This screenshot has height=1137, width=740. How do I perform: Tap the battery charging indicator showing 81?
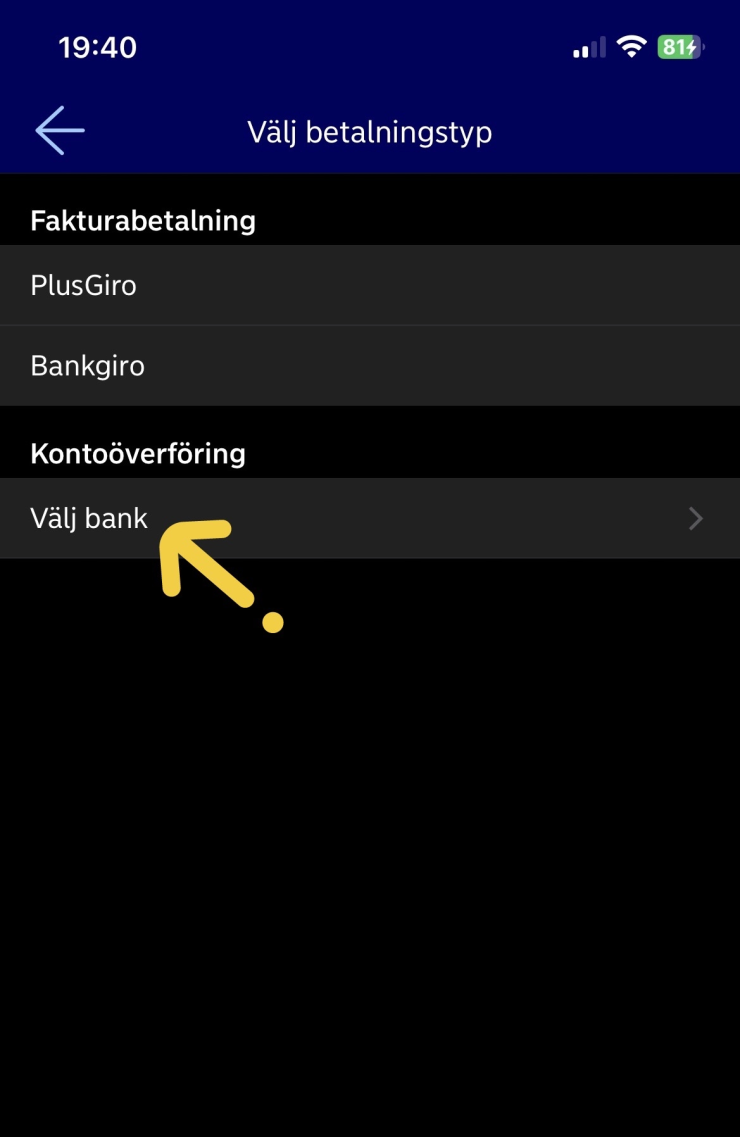(681, 46)
